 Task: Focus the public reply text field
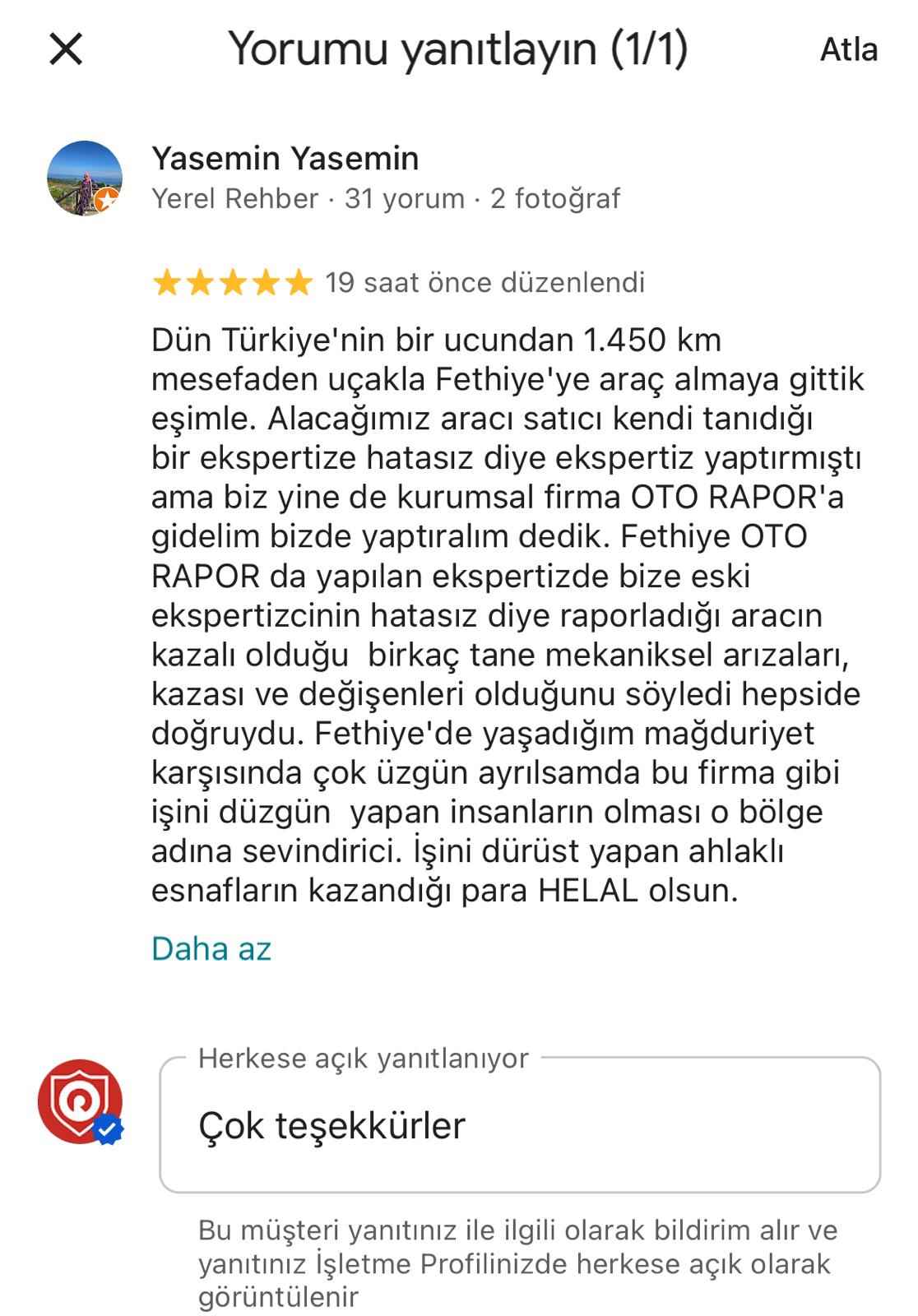(x=520, y=1124)
